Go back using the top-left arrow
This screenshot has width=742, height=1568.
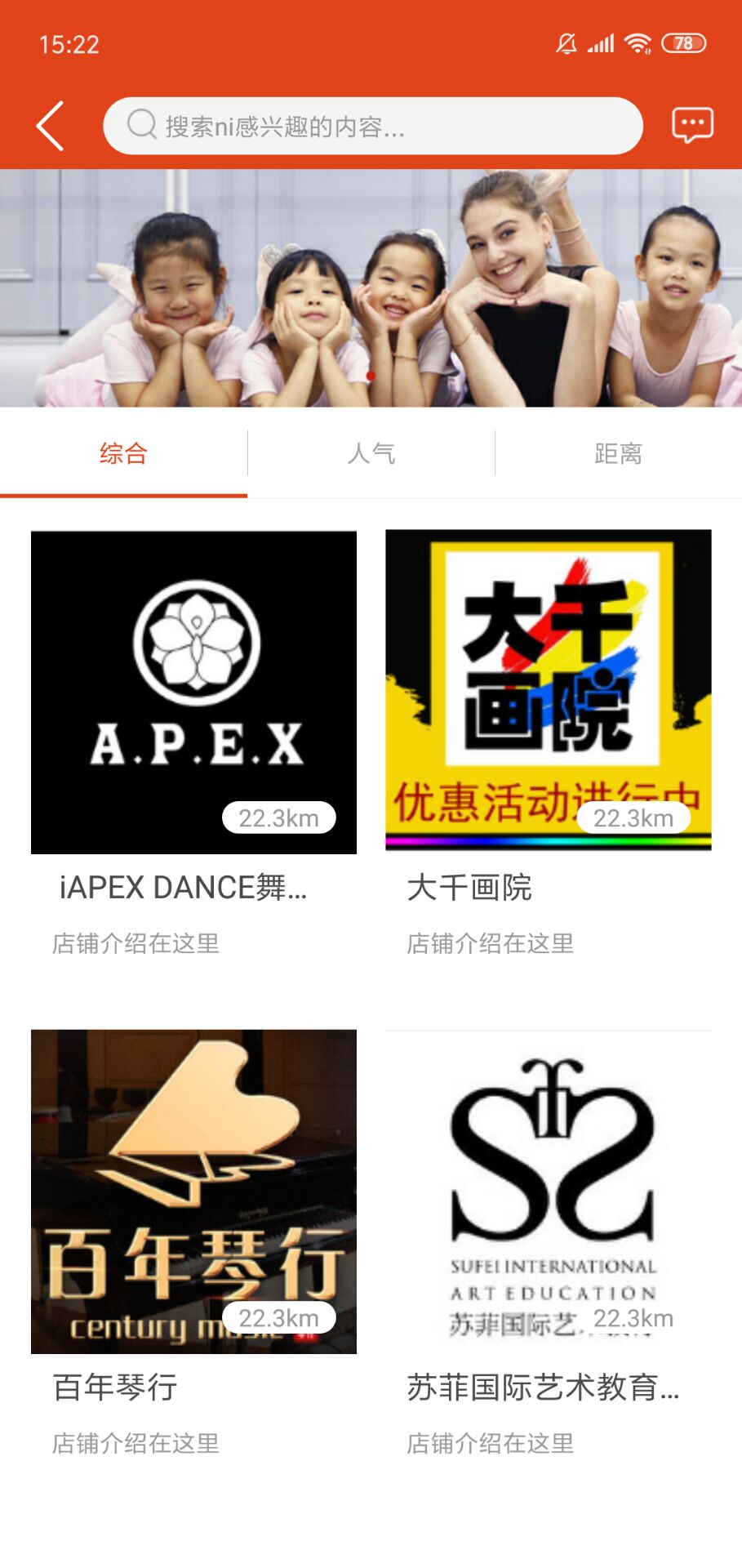point(51,126)
